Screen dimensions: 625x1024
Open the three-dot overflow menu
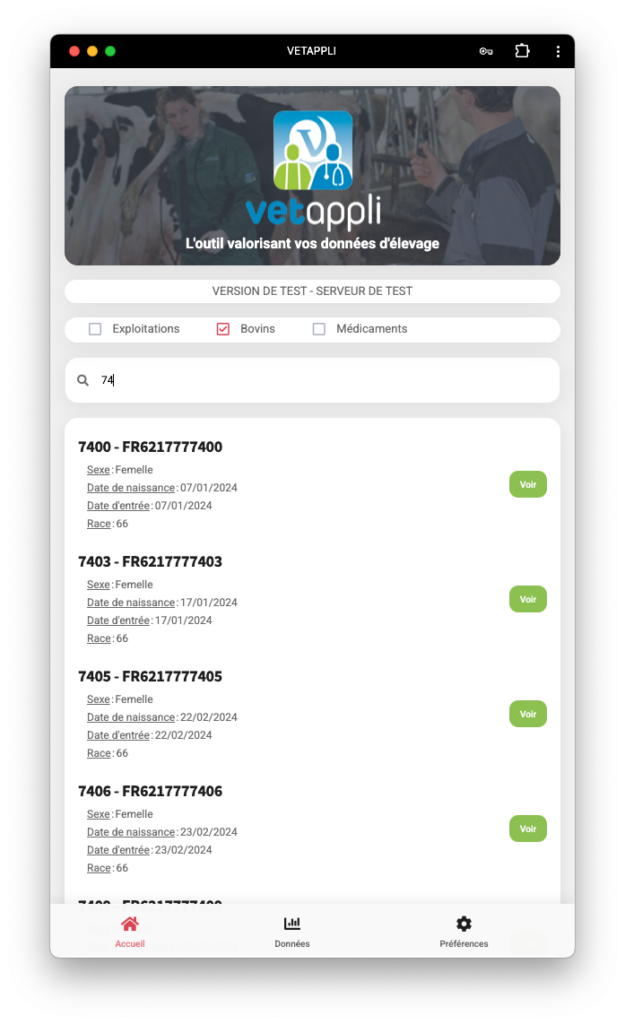click(x=558, y=51)
